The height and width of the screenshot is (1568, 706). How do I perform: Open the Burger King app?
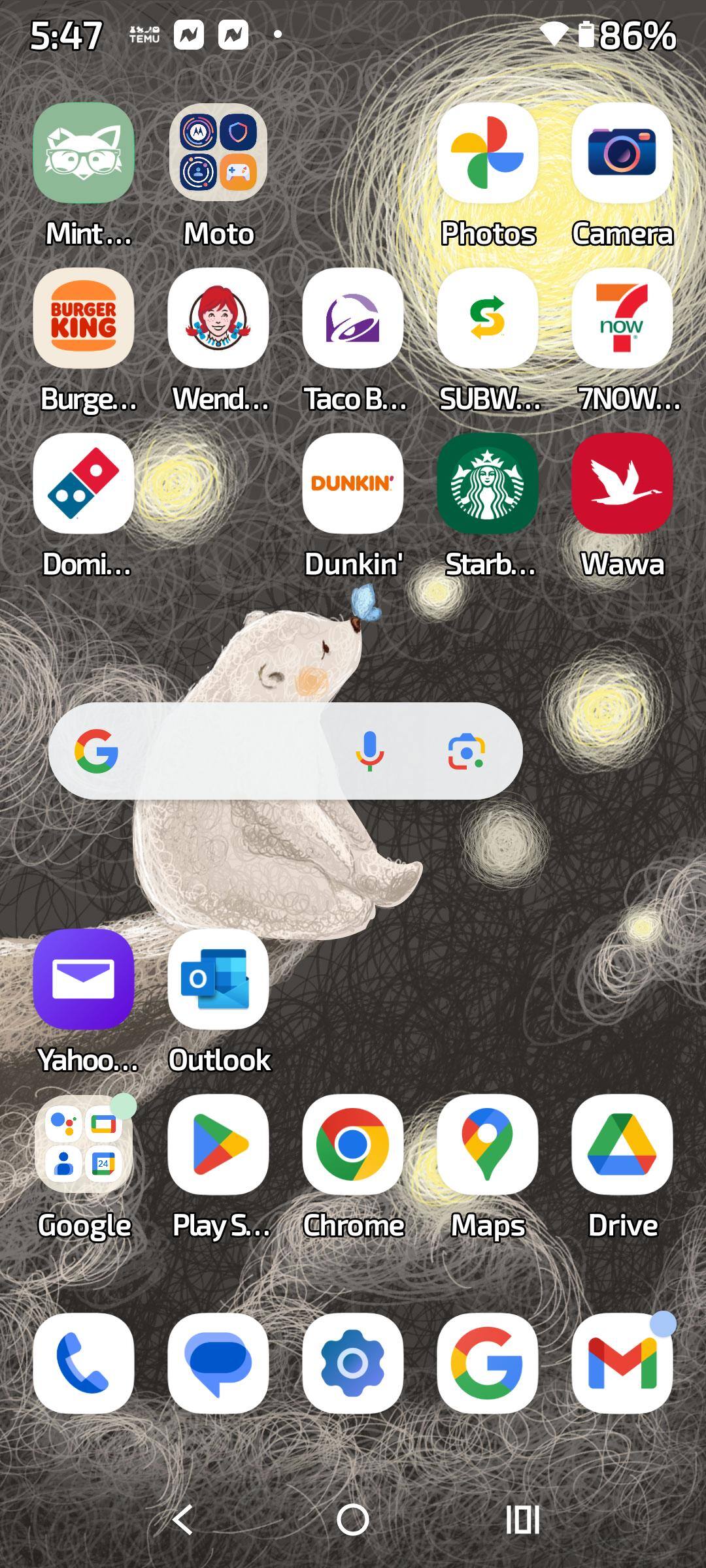[84, 318]
